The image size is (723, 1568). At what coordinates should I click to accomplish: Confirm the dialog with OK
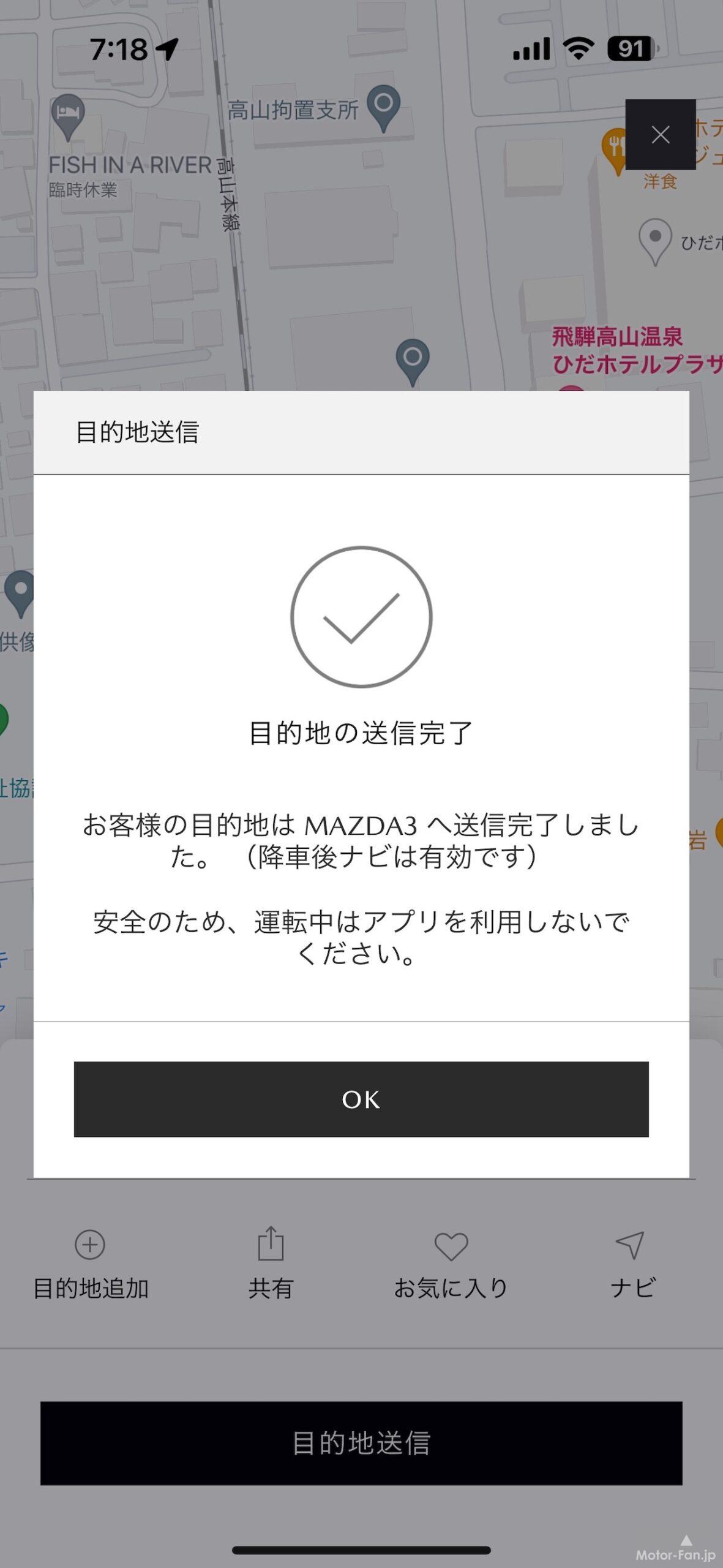click(361, 1099)
